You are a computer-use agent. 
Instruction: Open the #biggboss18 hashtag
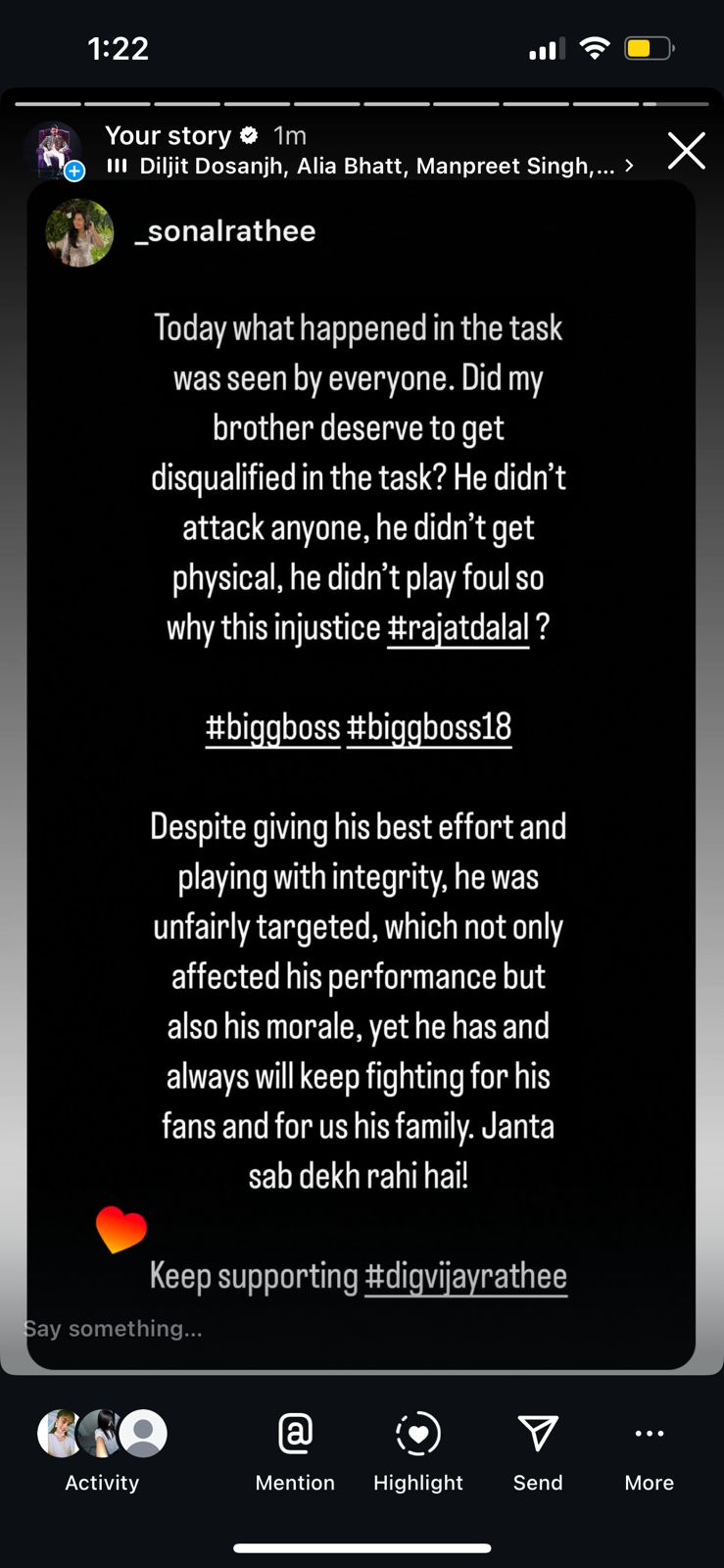coord(429,727)
